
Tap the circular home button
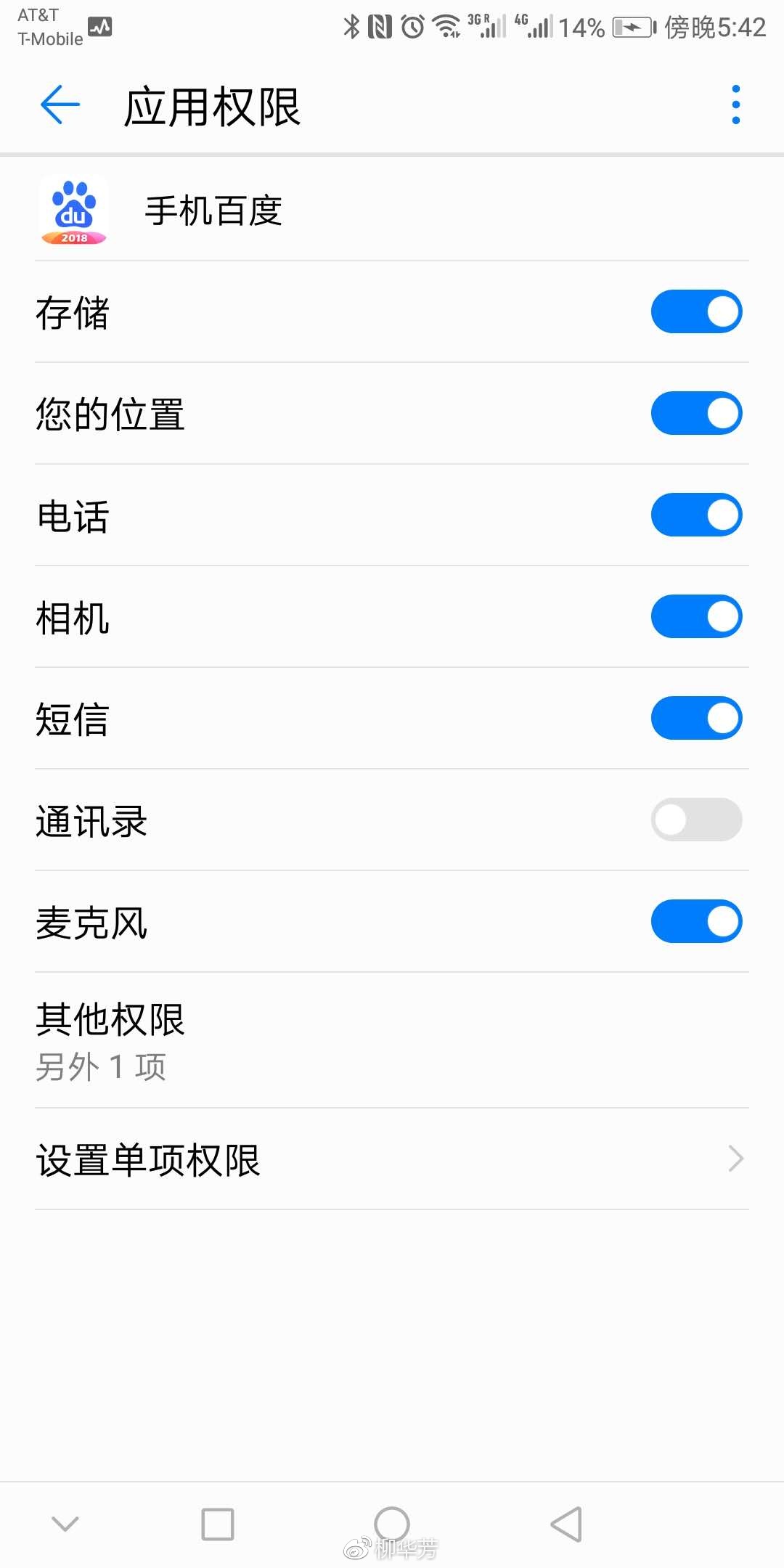[x=392, y=1524]
